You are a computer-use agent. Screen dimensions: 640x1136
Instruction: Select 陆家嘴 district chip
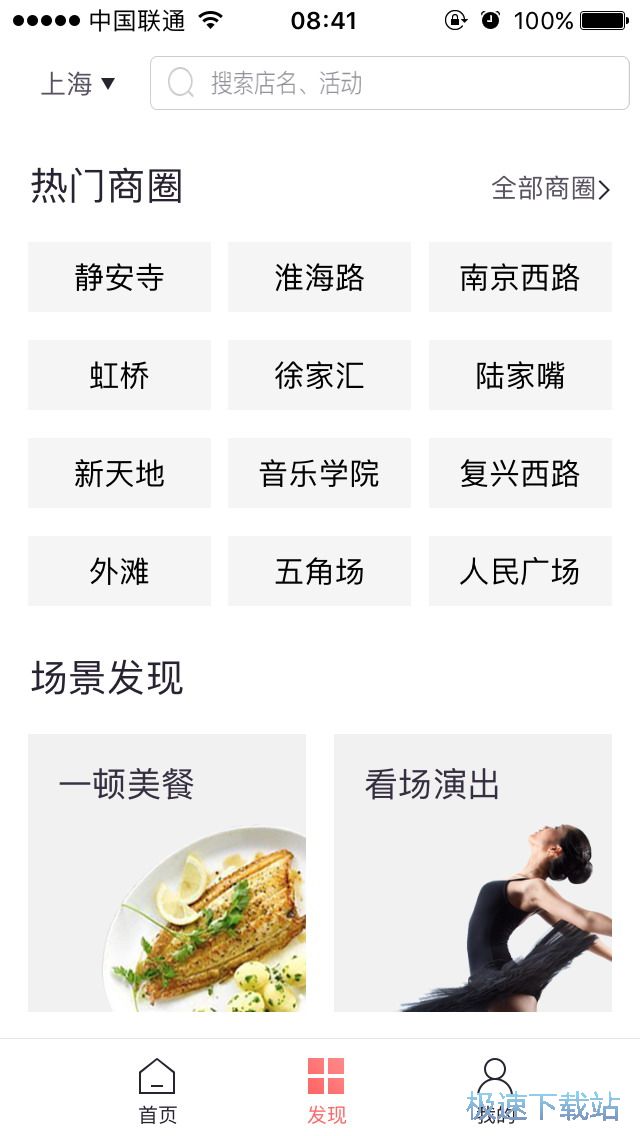coord(520,375)
